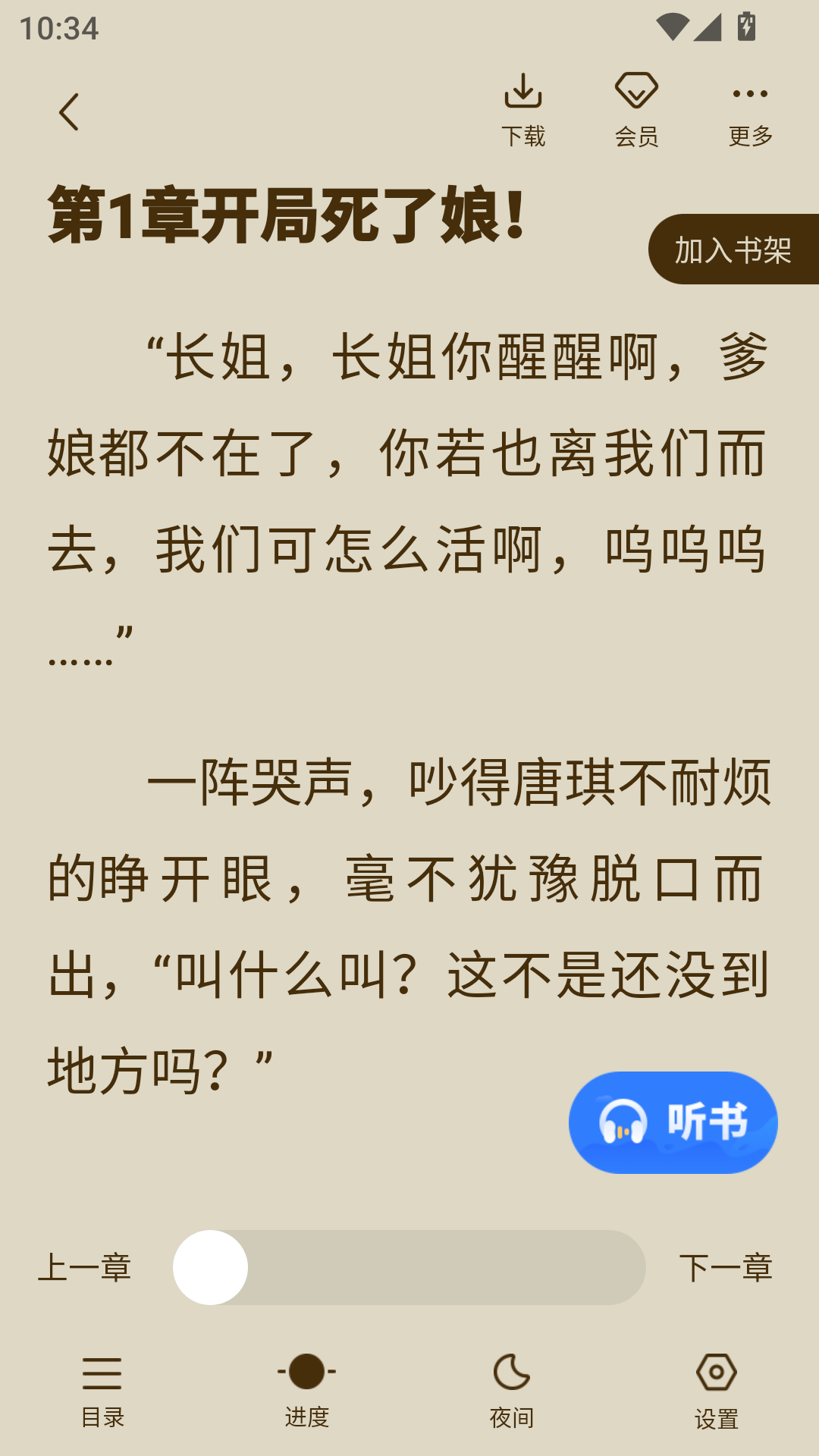Jump to previous chapter (上一章)
Image resolution: width=819 pixels, height=1456 pixels.
pos(85,1268)
